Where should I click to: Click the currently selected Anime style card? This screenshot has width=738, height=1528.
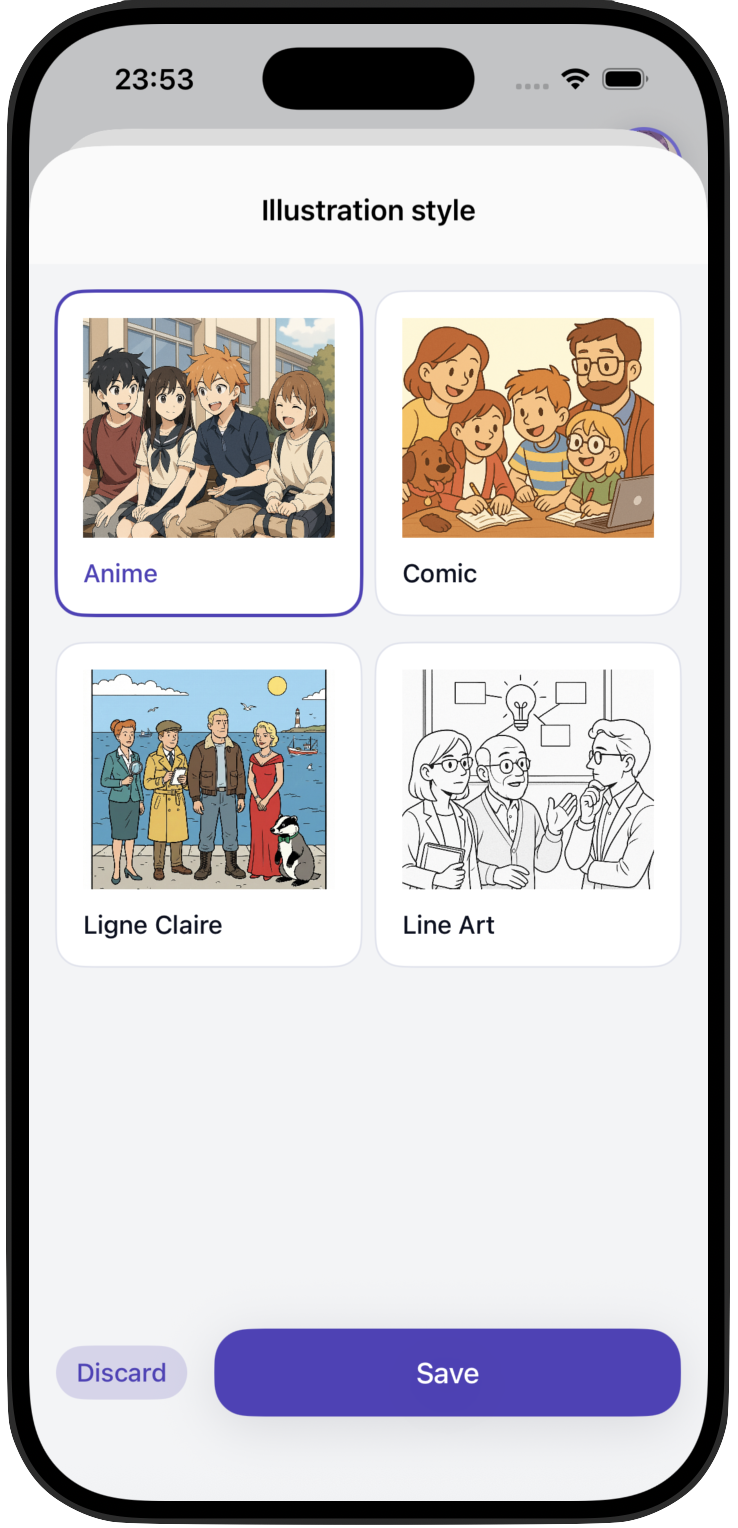point(207,450)
